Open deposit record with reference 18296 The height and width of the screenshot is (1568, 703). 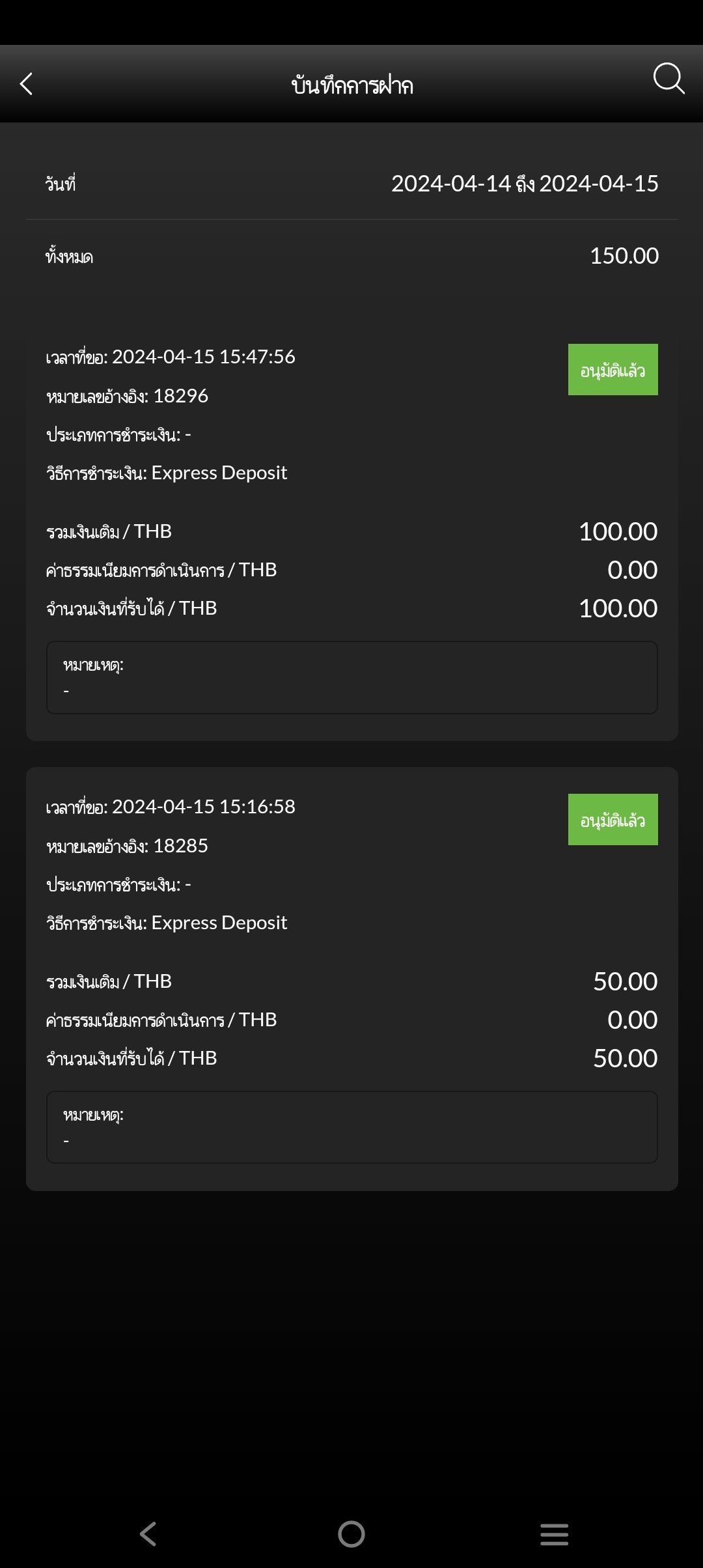point(351,534)
